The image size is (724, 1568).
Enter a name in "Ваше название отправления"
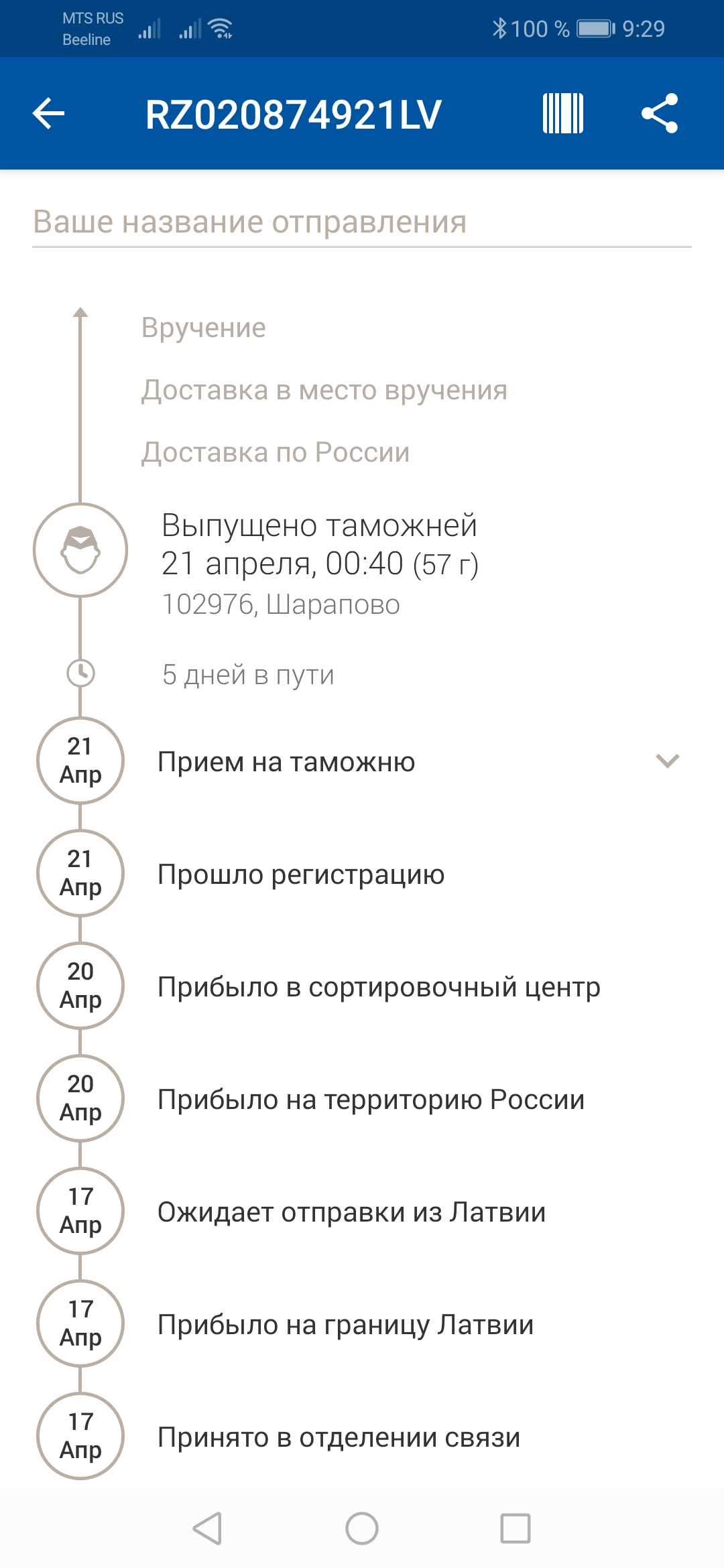pyautogui.click(x=362, y=222)
